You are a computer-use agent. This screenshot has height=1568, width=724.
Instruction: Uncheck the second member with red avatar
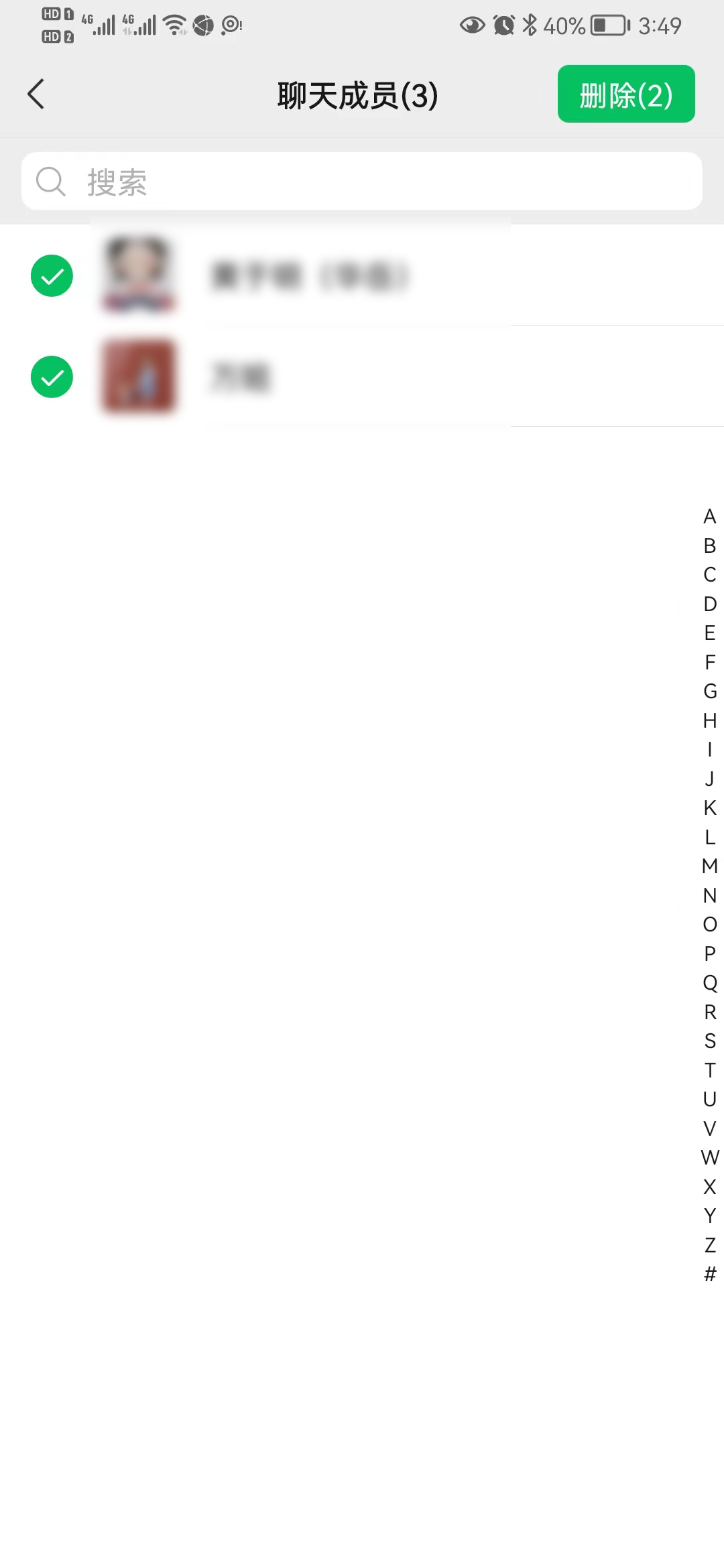pos(52,377)
